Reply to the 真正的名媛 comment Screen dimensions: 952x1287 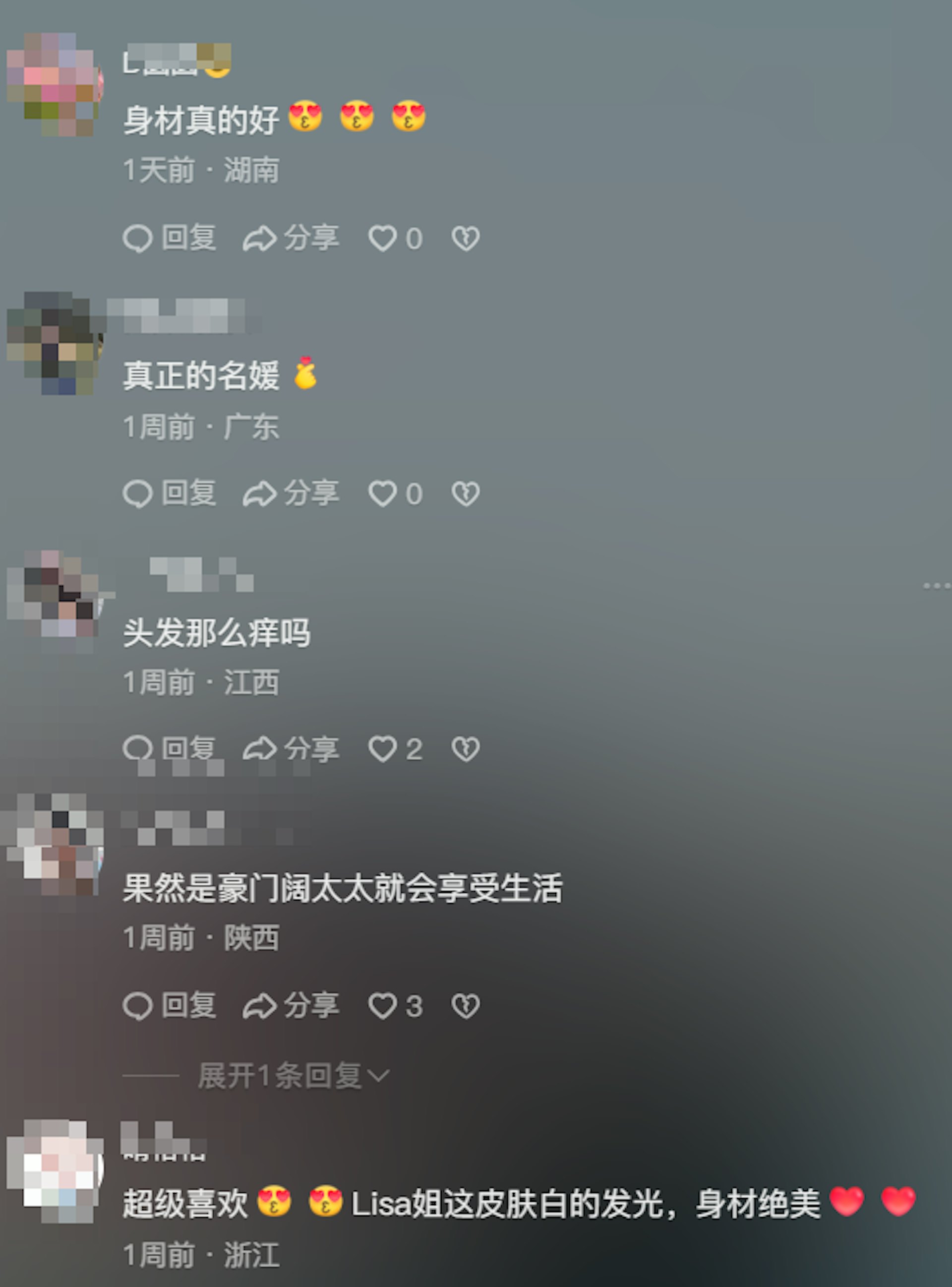[x=170, y=493]
